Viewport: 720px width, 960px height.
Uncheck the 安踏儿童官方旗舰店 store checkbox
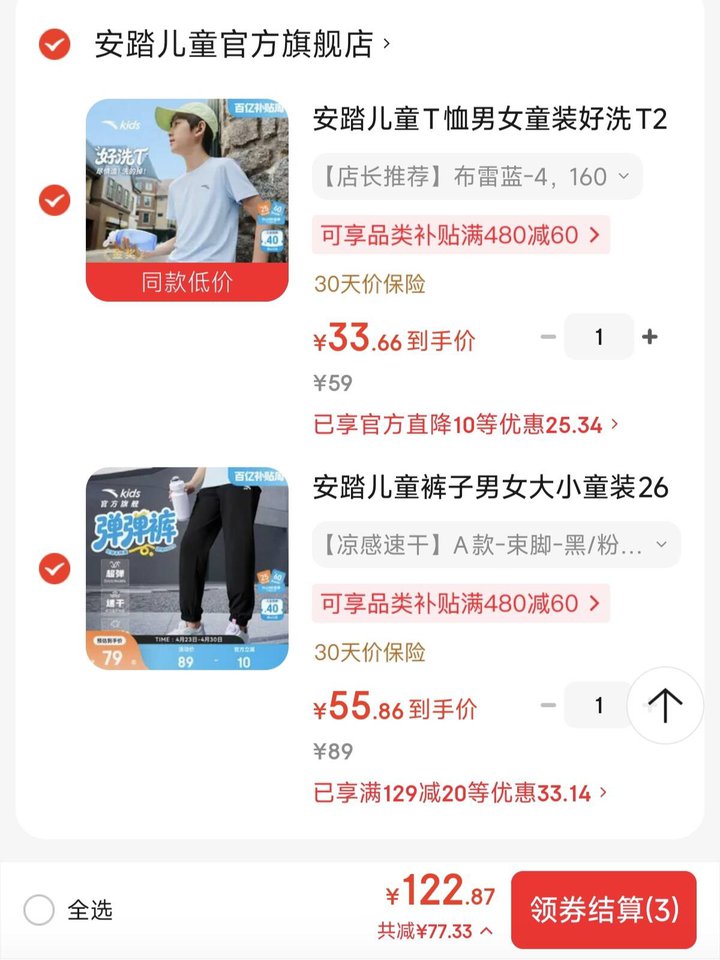click(54, 44)
